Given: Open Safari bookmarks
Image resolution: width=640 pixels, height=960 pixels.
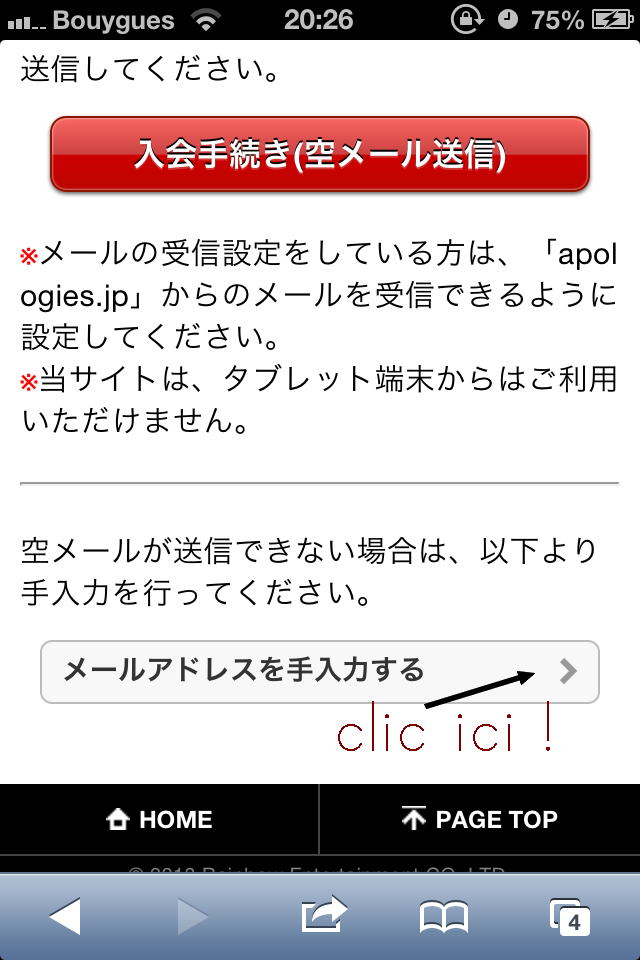Looking at the screenshot, I should coord(443,915).
